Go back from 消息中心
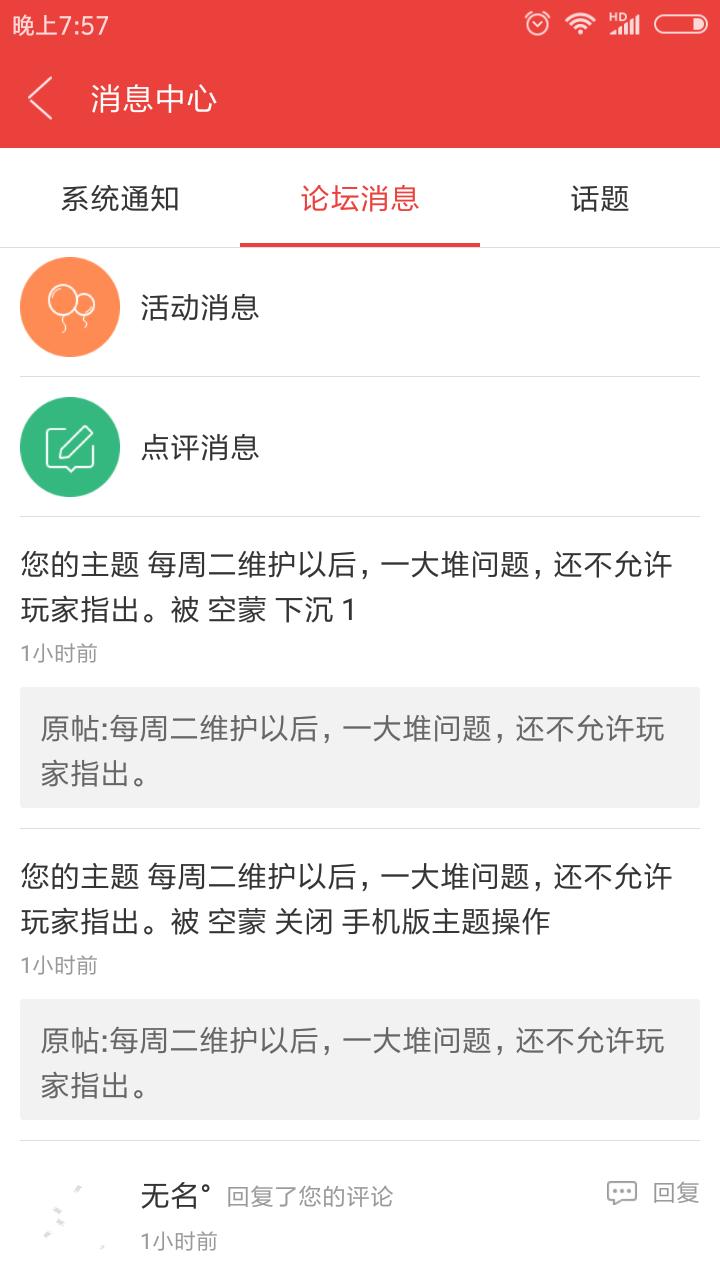This screenshot has width=720, height=1280. (x=40, y=99)
